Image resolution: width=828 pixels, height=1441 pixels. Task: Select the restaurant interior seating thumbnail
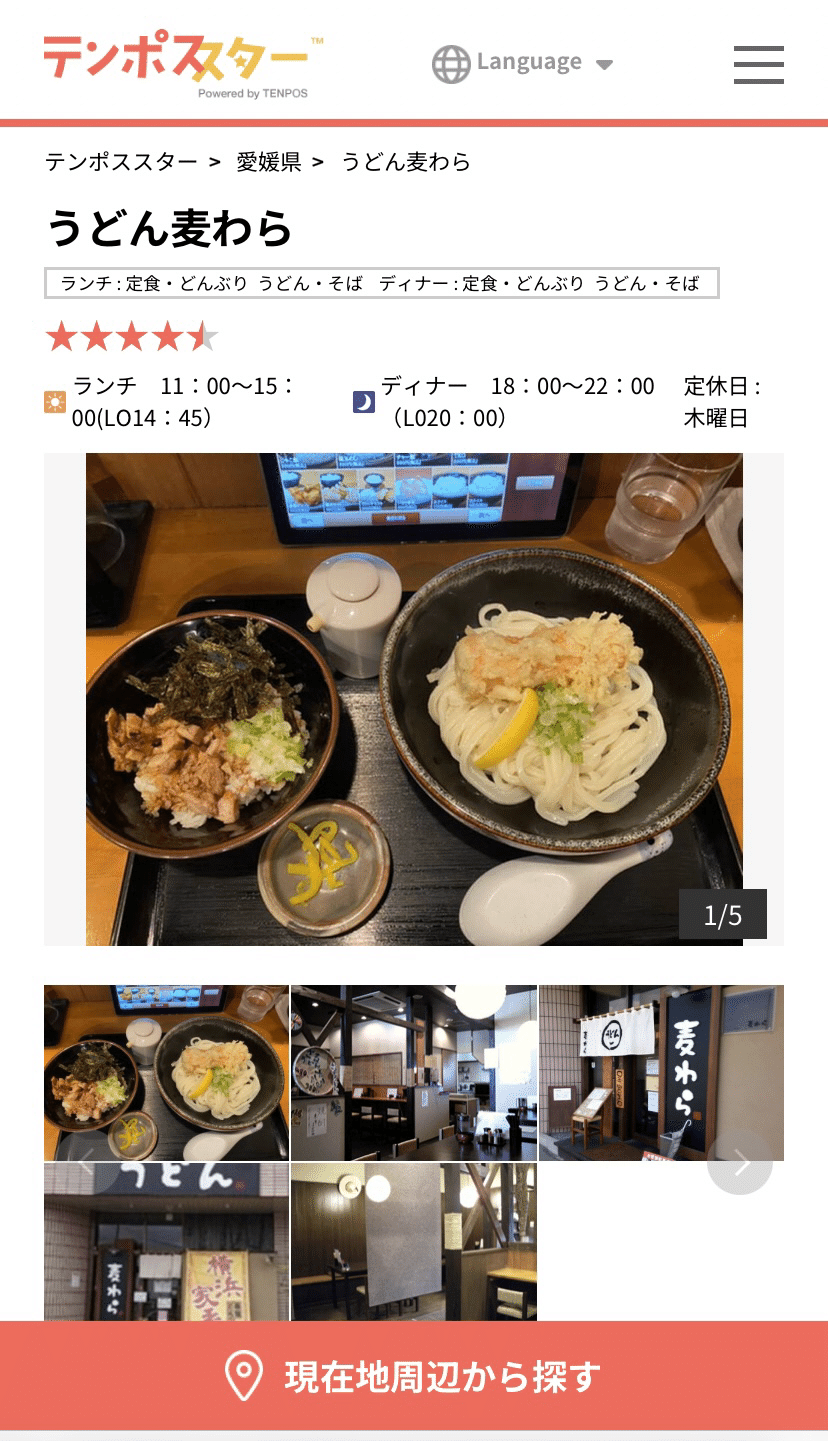(414, 1073)
